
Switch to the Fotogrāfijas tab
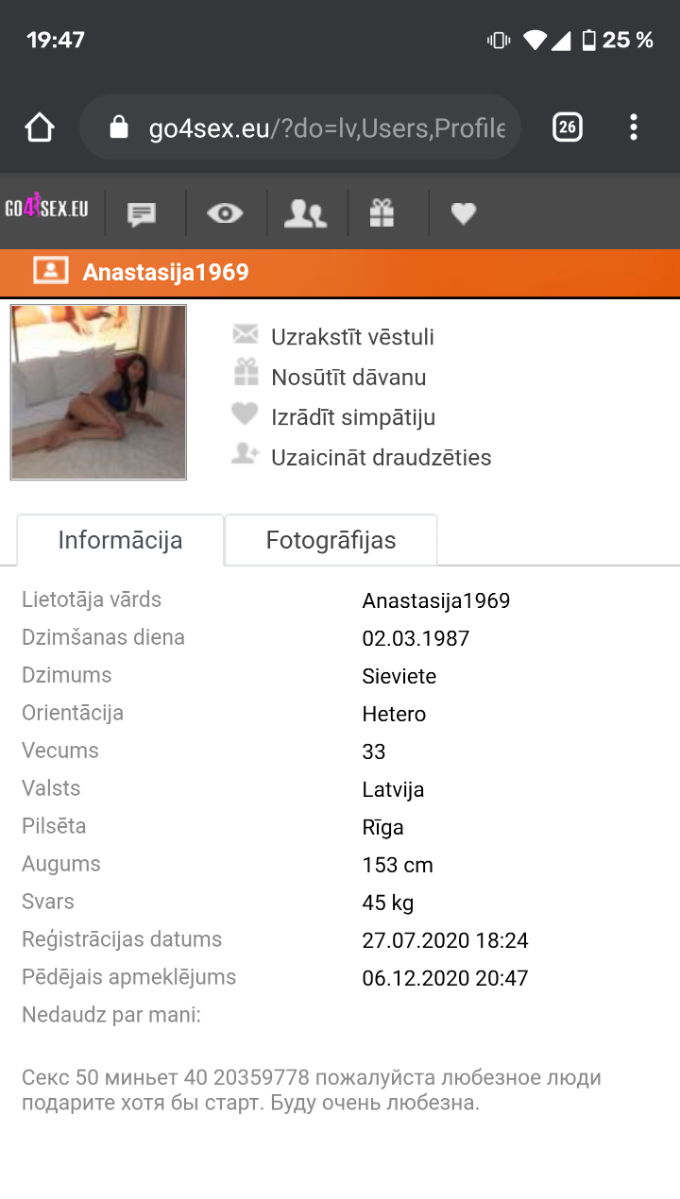[331, 540]
